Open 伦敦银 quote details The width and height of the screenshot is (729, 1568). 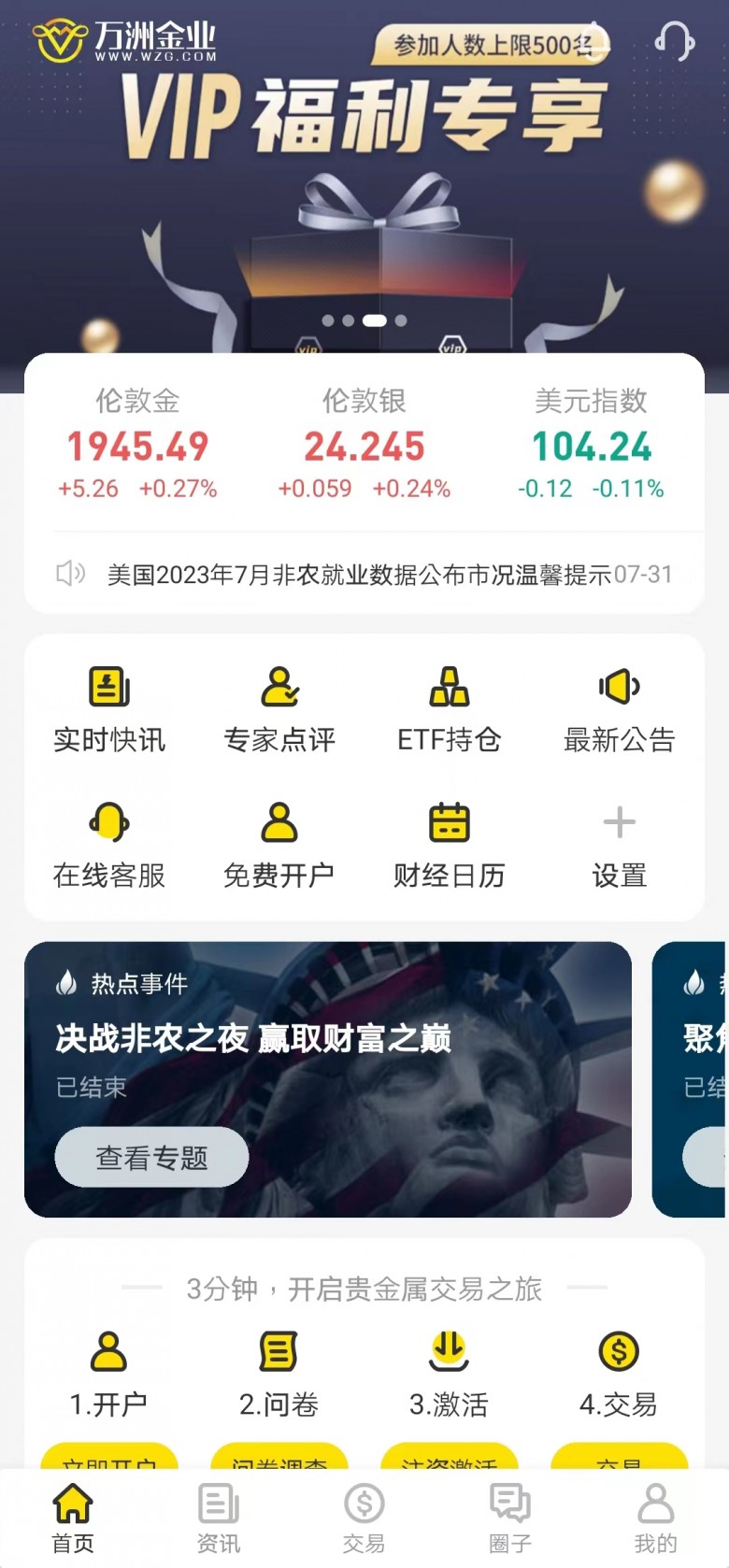(x=364, y=446)
